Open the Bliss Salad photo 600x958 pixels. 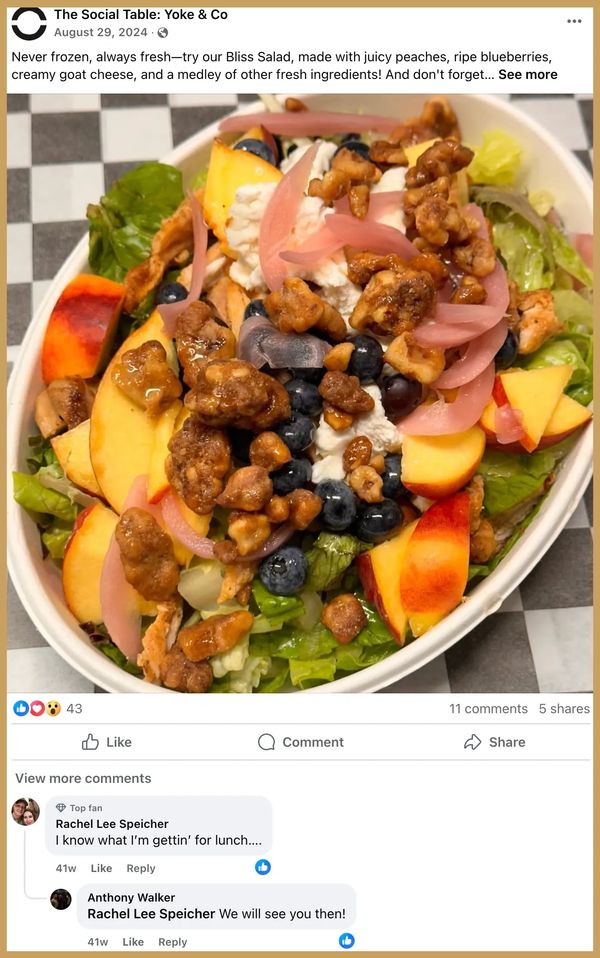[x=300, y=392]
